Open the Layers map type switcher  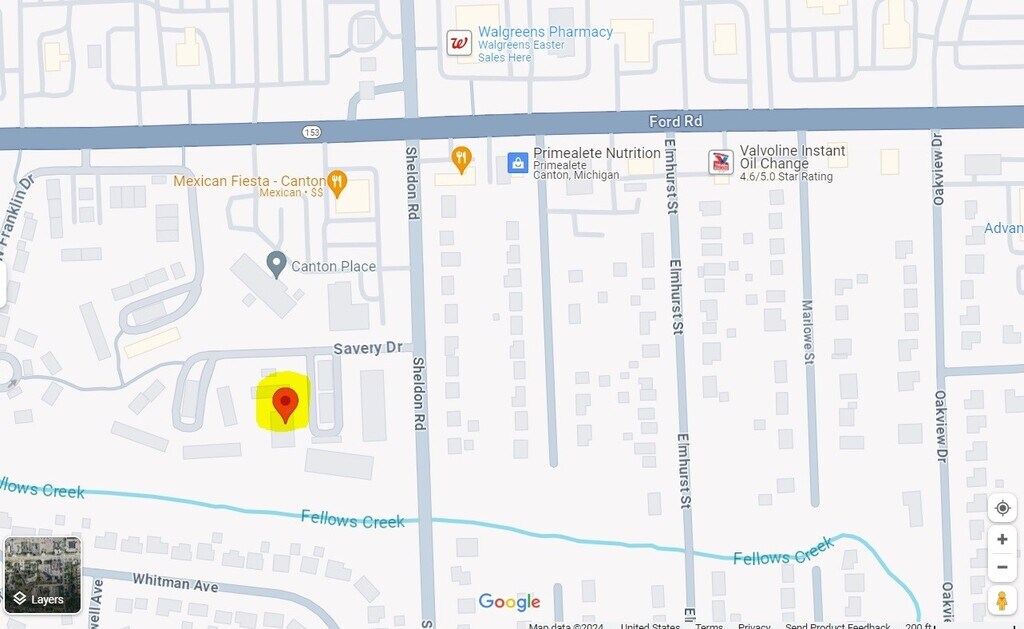43,575
